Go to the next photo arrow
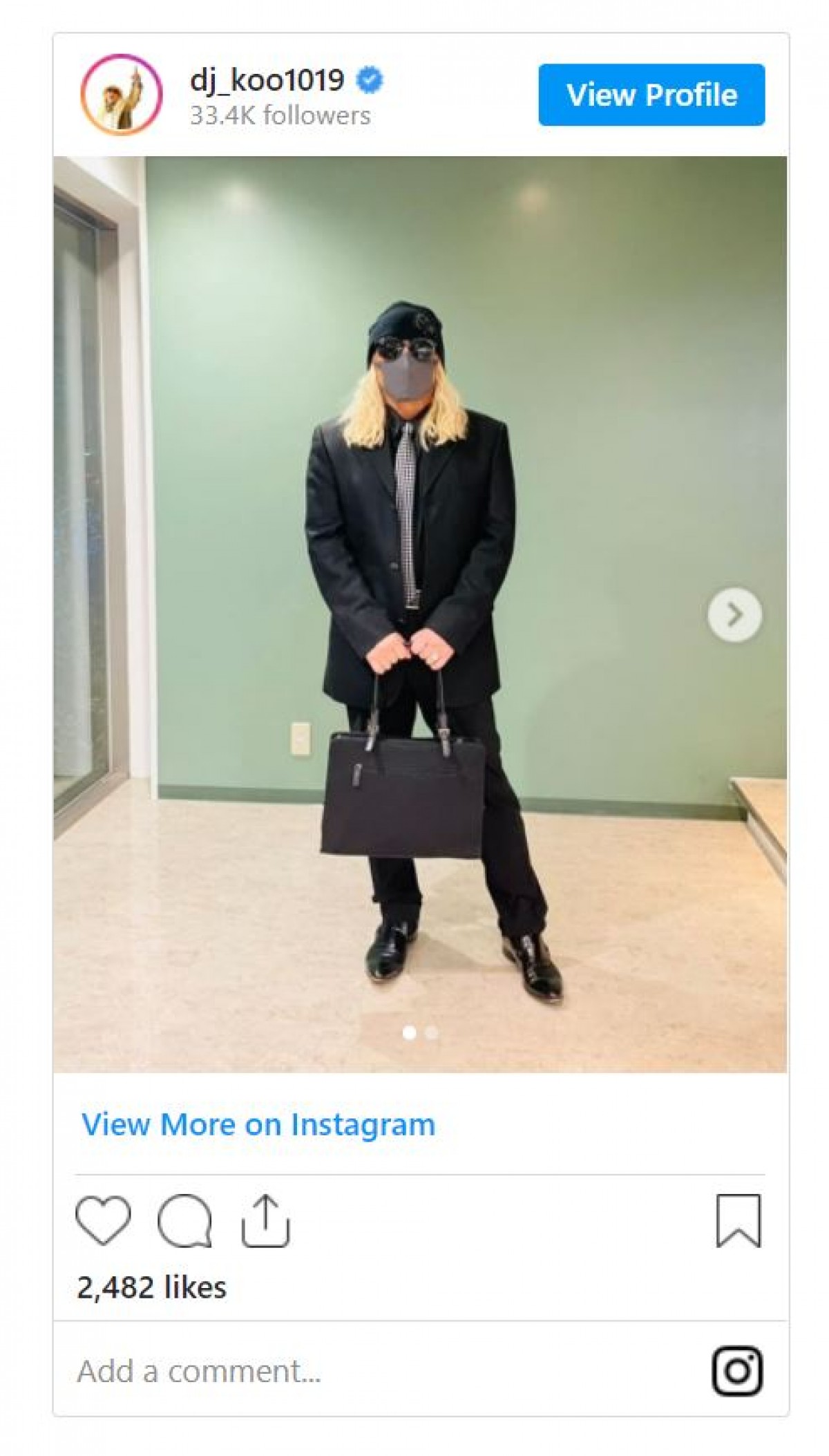This screenshot has width=829, height=1456. (734, 614)
